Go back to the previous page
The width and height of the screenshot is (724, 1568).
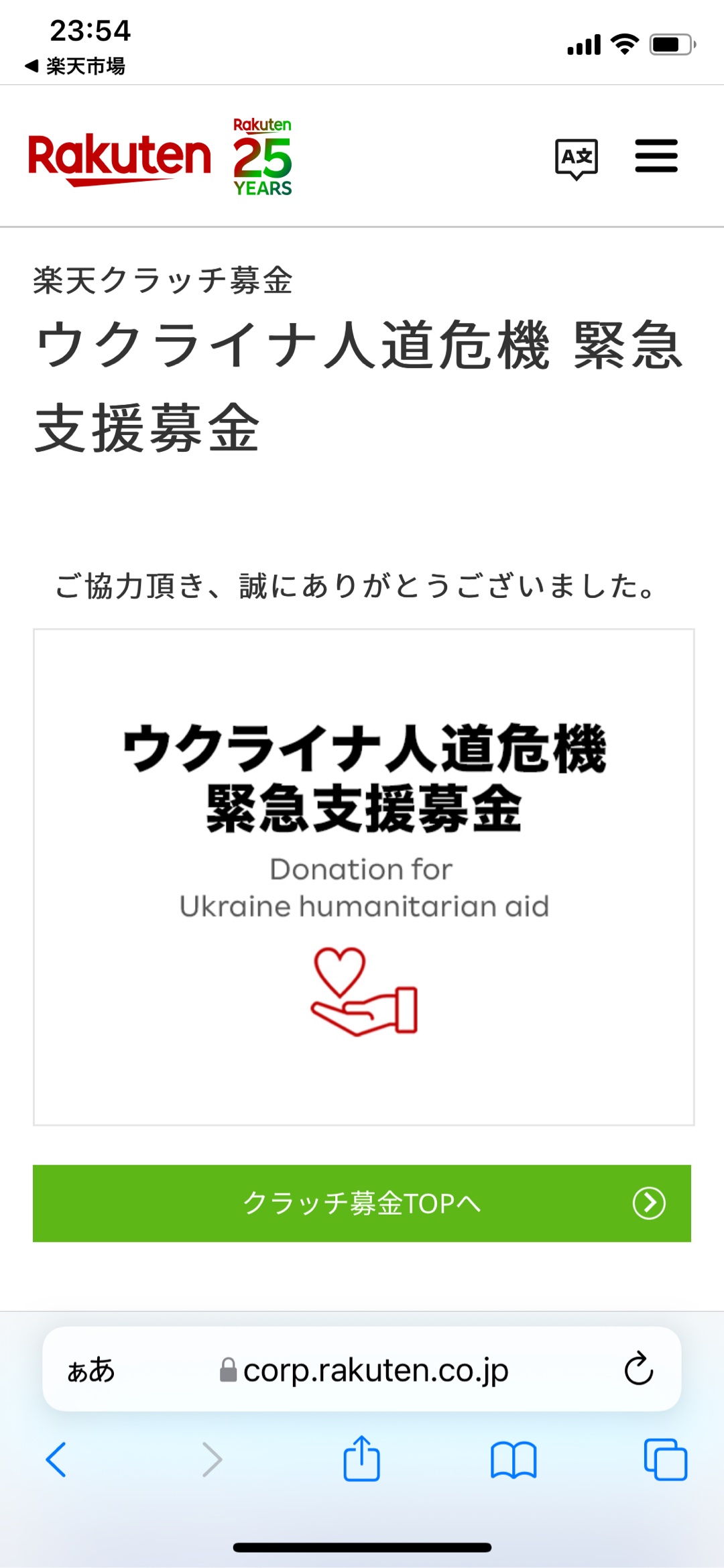point(56,1459)
